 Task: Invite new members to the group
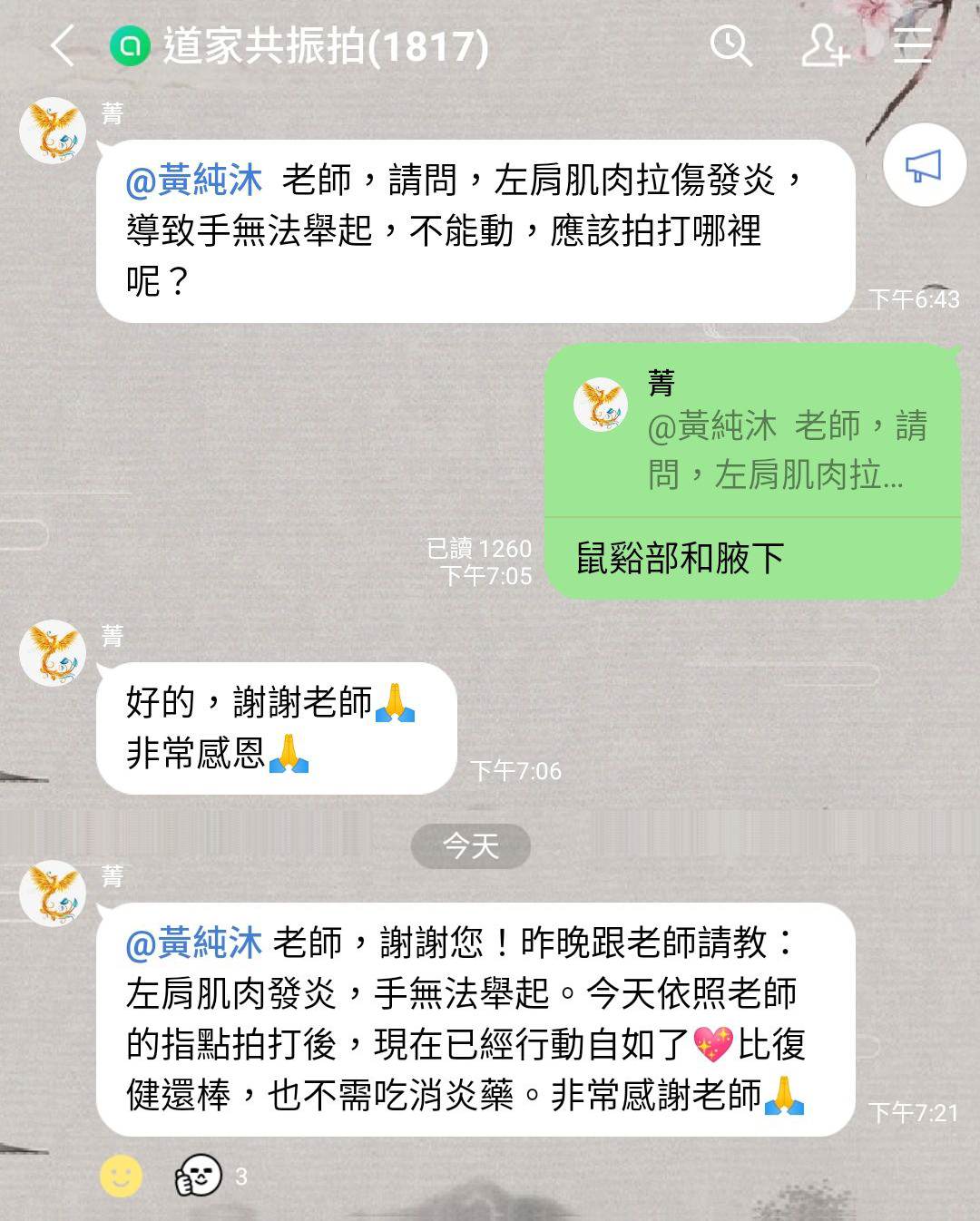[x=824, y=45]
